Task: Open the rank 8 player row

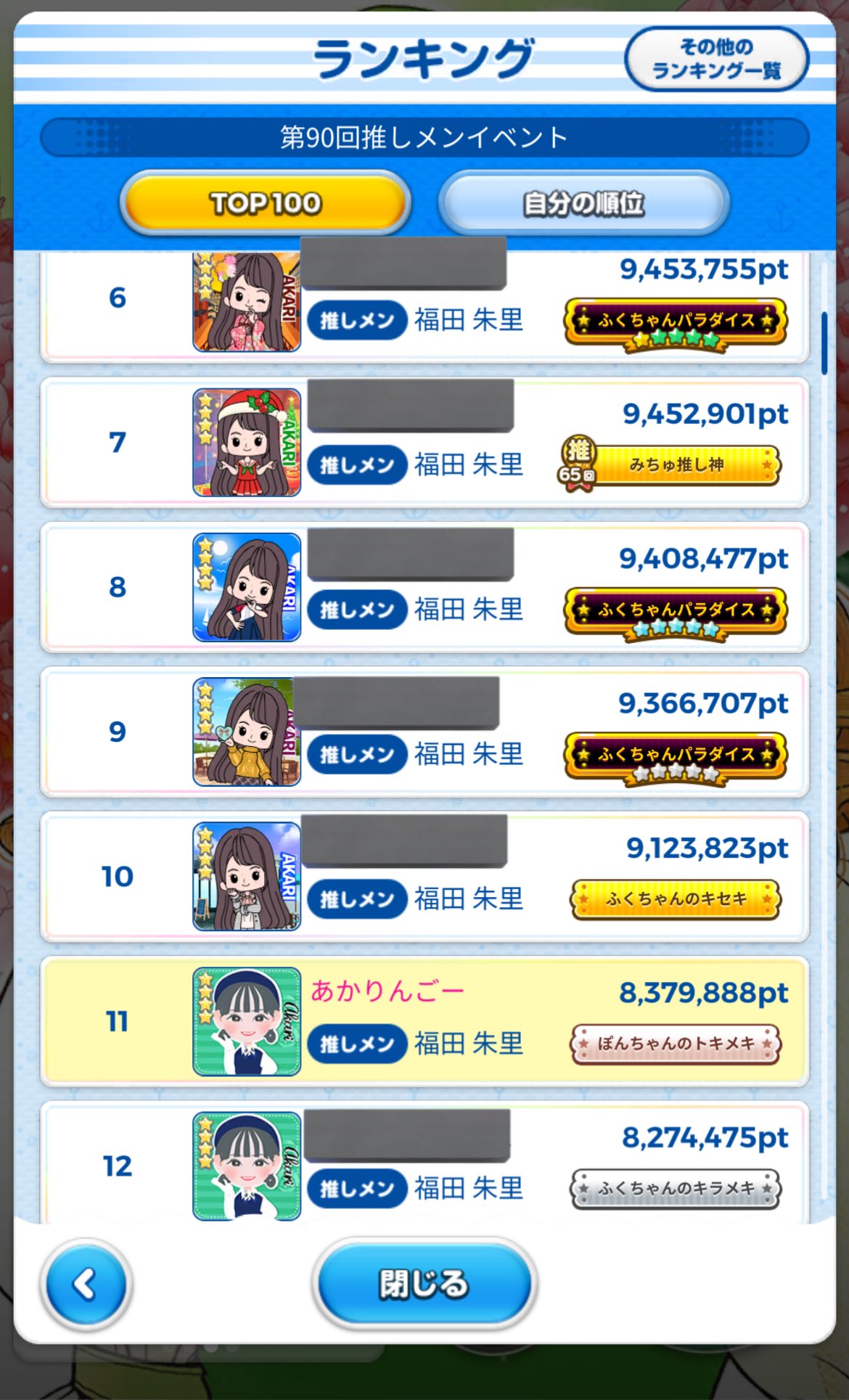Action: coord(424,586)
